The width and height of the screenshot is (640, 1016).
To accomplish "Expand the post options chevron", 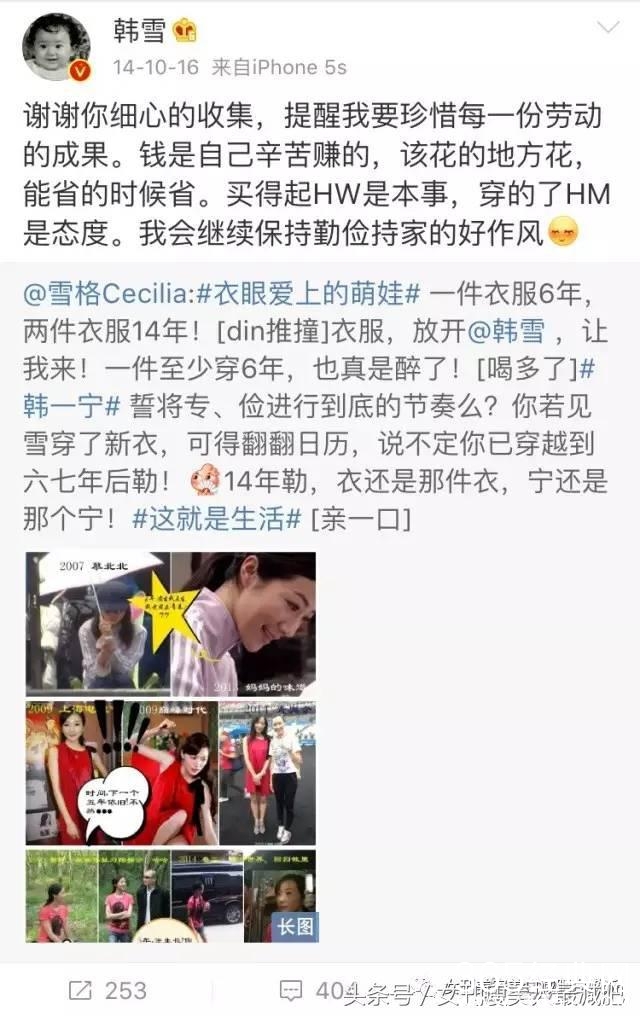I will 607,26.
